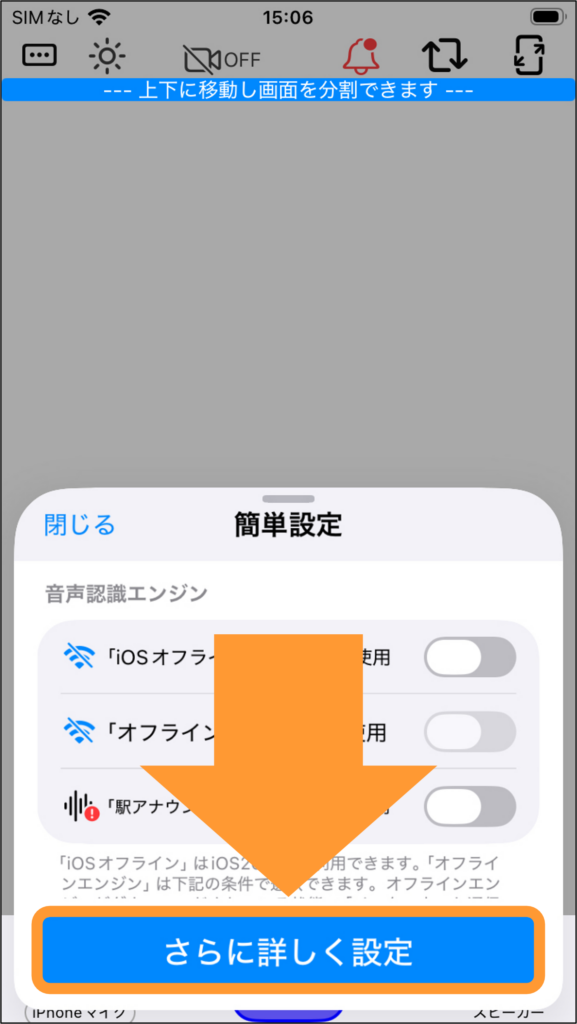This screenshot has height=1024, width=577.
Task: Toggle the iOSオフライン engine switch
Action: point(470,656)
